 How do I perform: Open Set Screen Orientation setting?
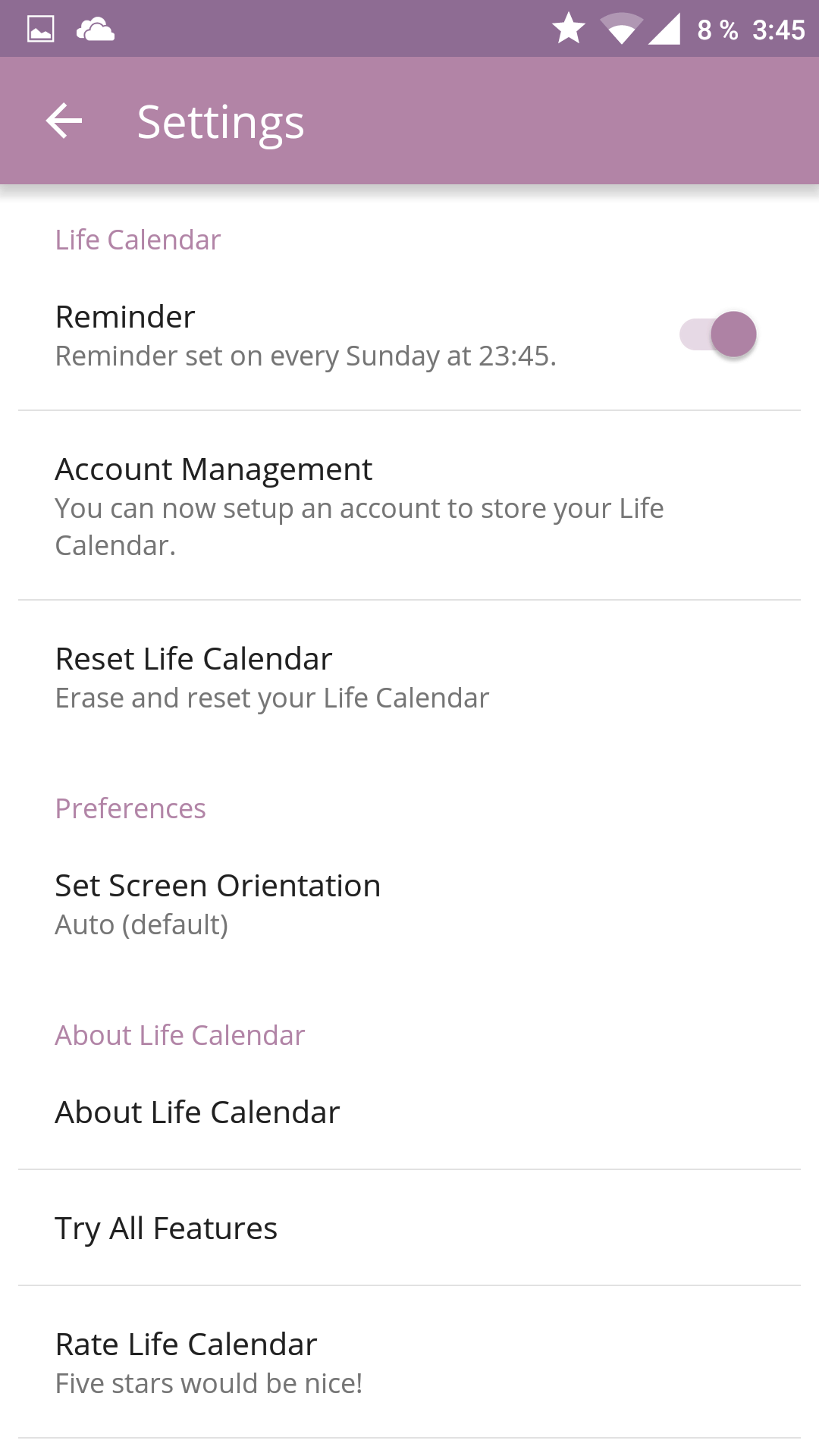(x=409, y=904)
